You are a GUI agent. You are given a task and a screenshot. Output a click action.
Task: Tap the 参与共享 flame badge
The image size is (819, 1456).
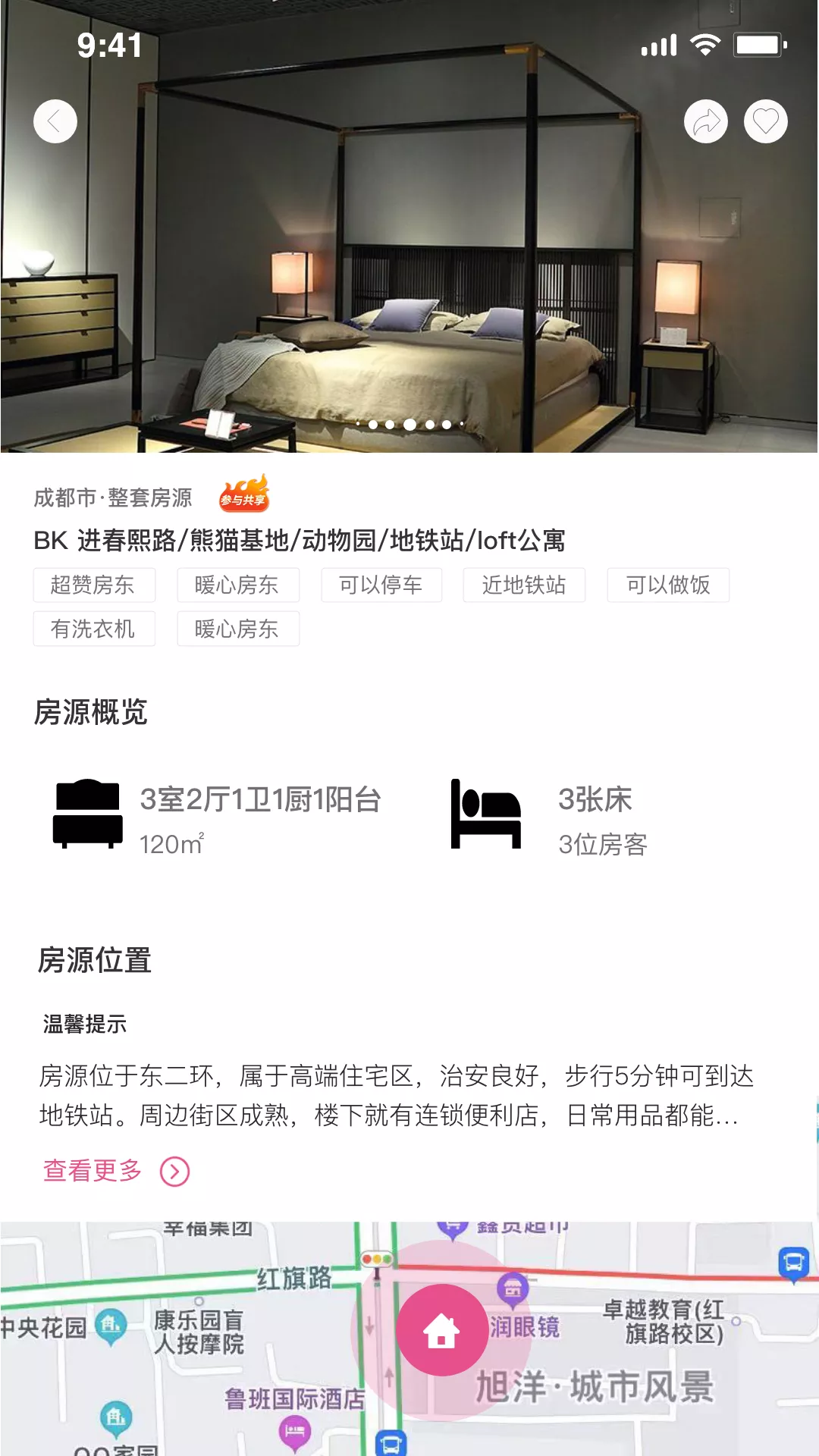tap(244, 494)
